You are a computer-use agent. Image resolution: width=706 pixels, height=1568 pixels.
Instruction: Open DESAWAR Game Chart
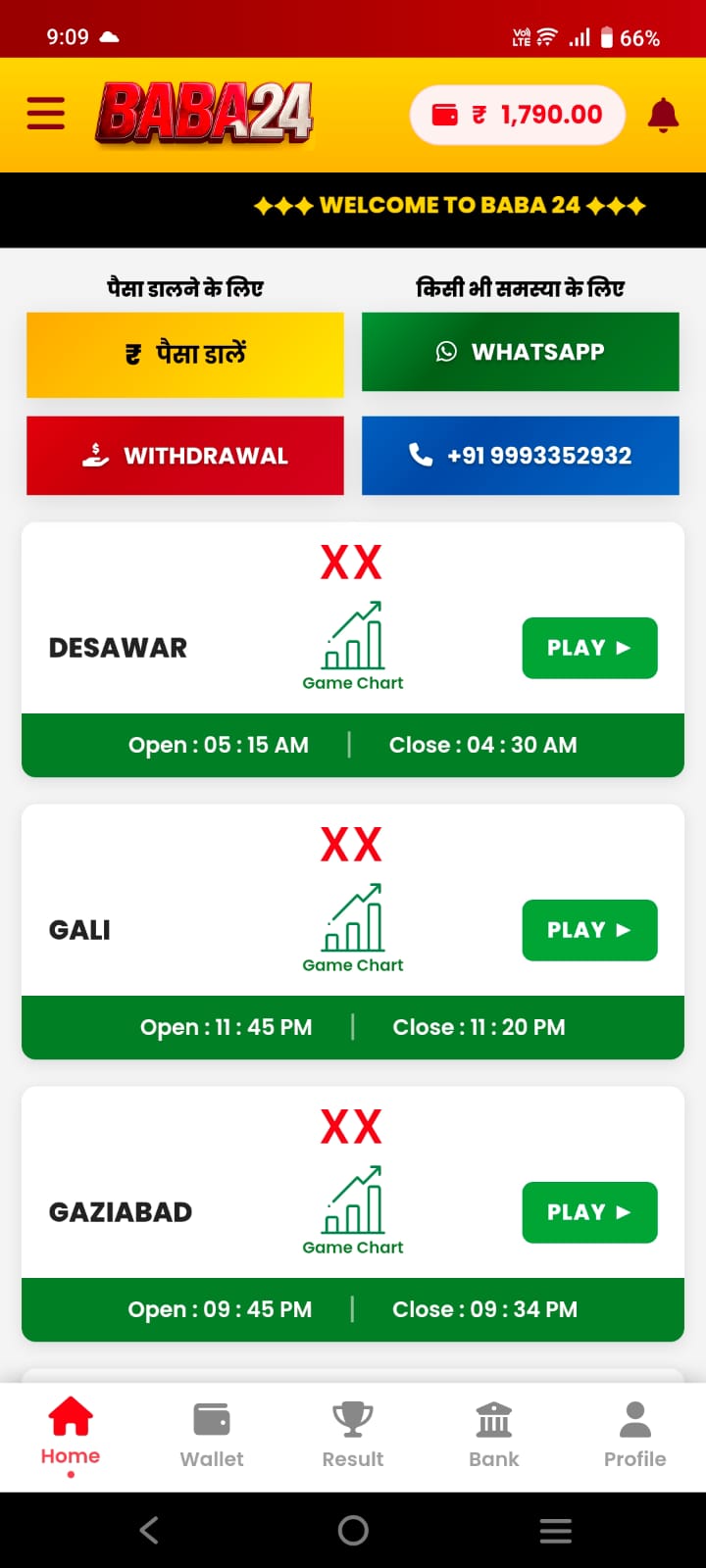point(352,642)
